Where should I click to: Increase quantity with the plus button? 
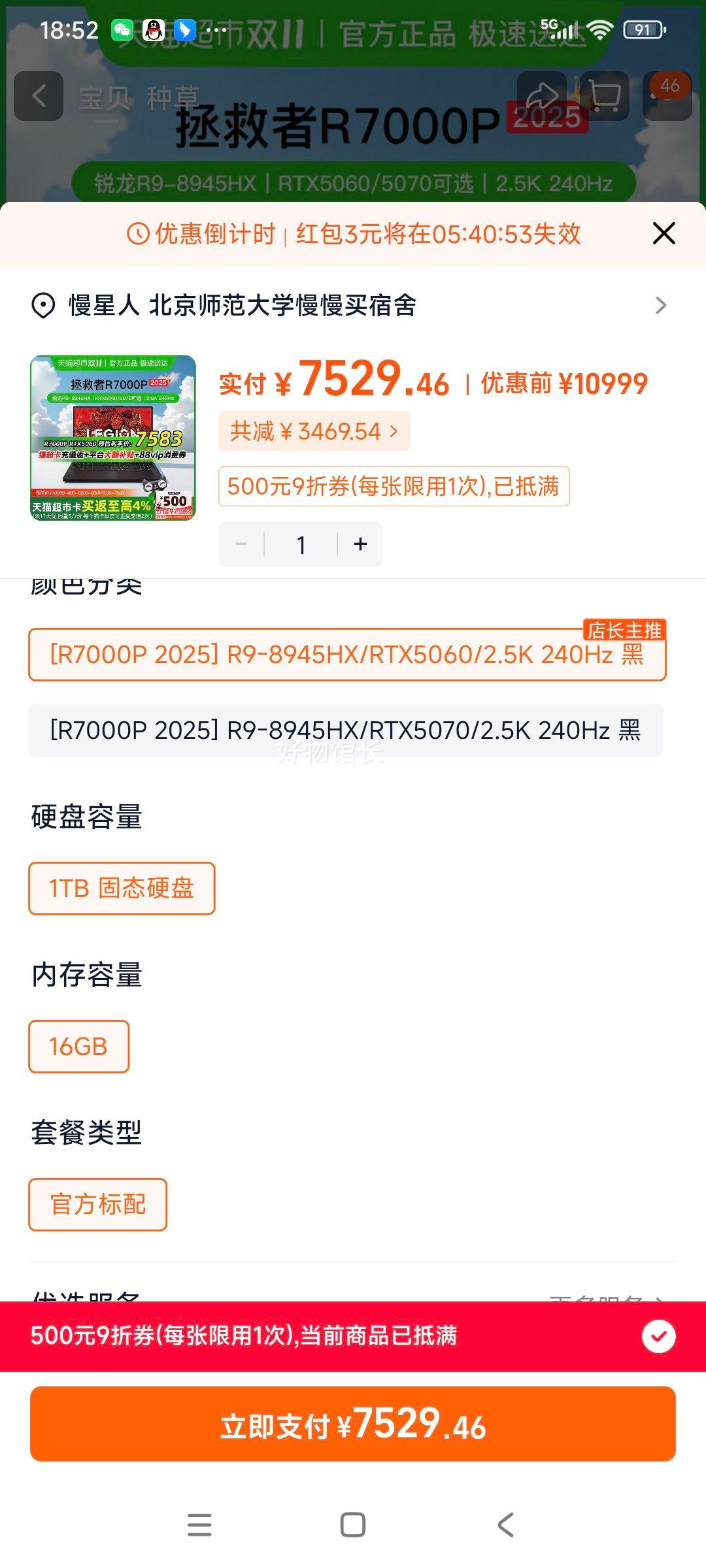click(x=359, y=543)
